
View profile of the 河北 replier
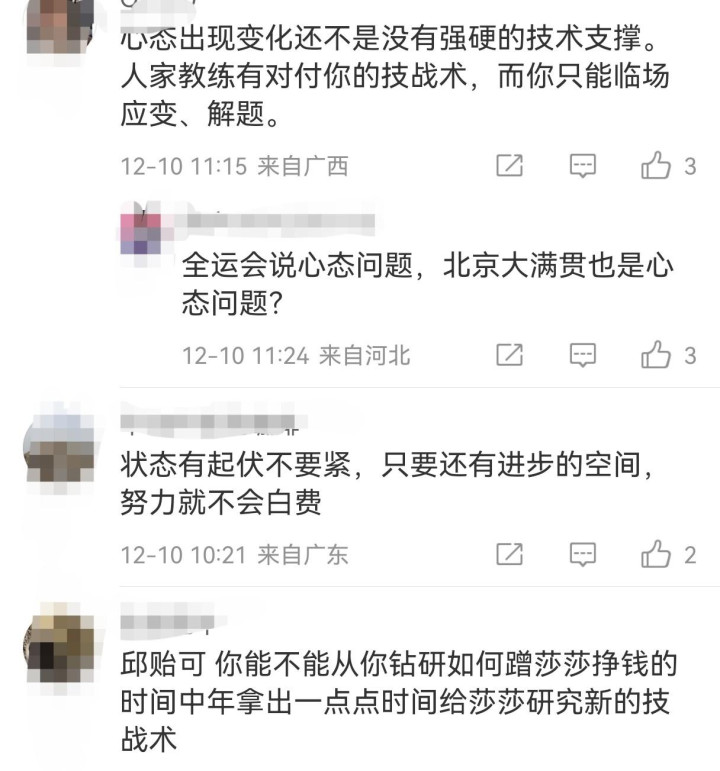pyautogui.click(x=141, y=233)
